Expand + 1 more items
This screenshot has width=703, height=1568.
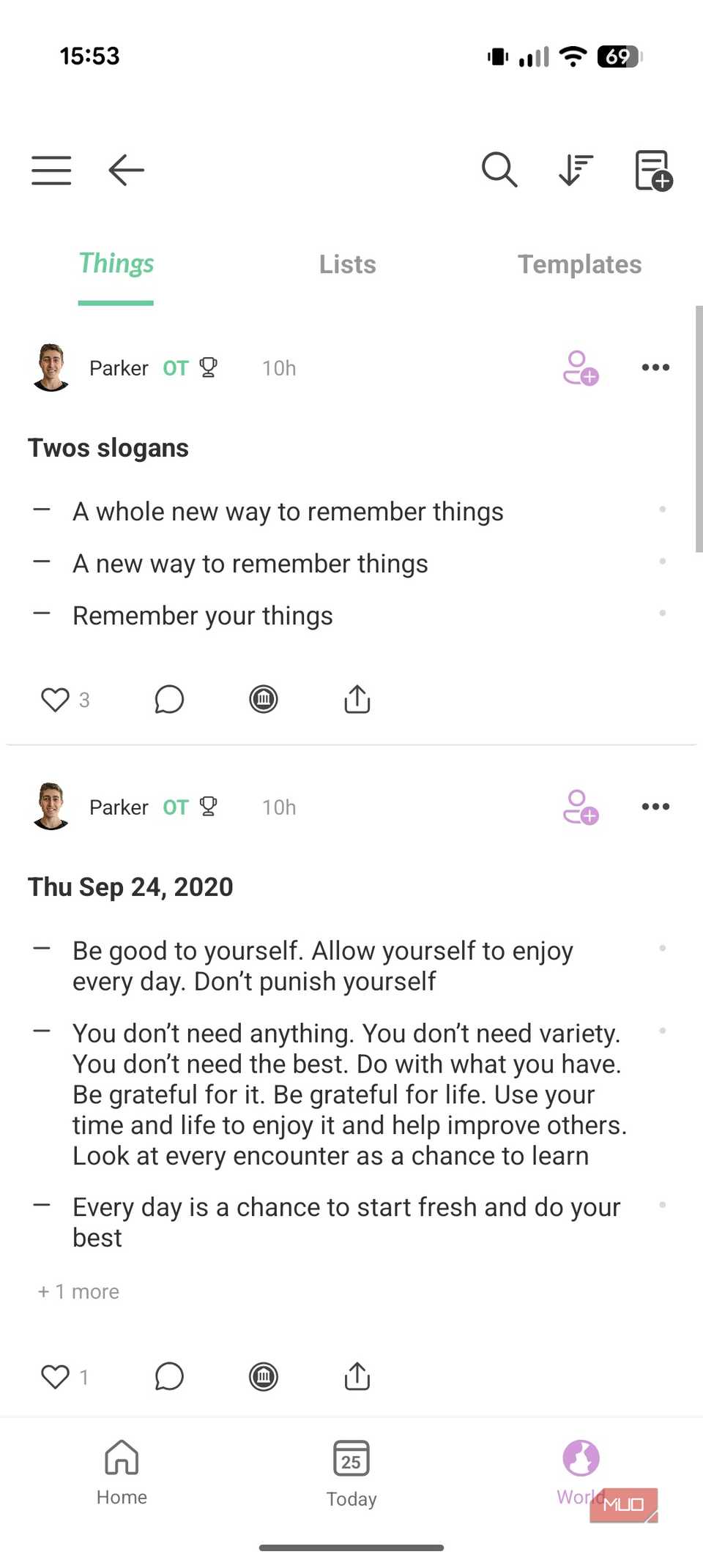(x=78, y=1291)
